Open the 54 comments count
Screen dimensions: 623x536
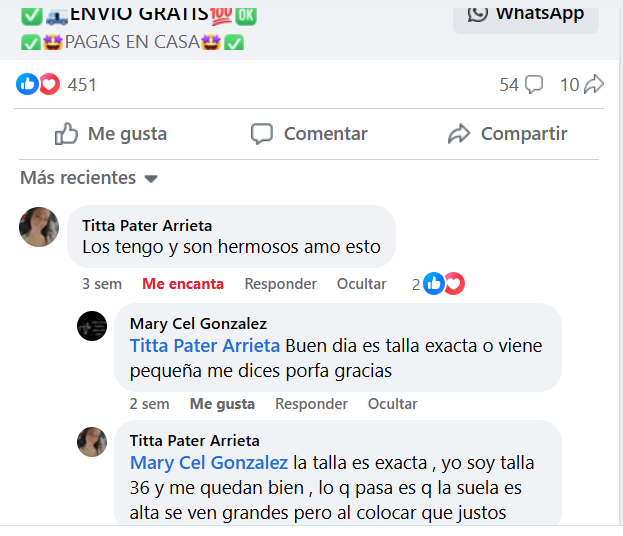pos(521,85)
